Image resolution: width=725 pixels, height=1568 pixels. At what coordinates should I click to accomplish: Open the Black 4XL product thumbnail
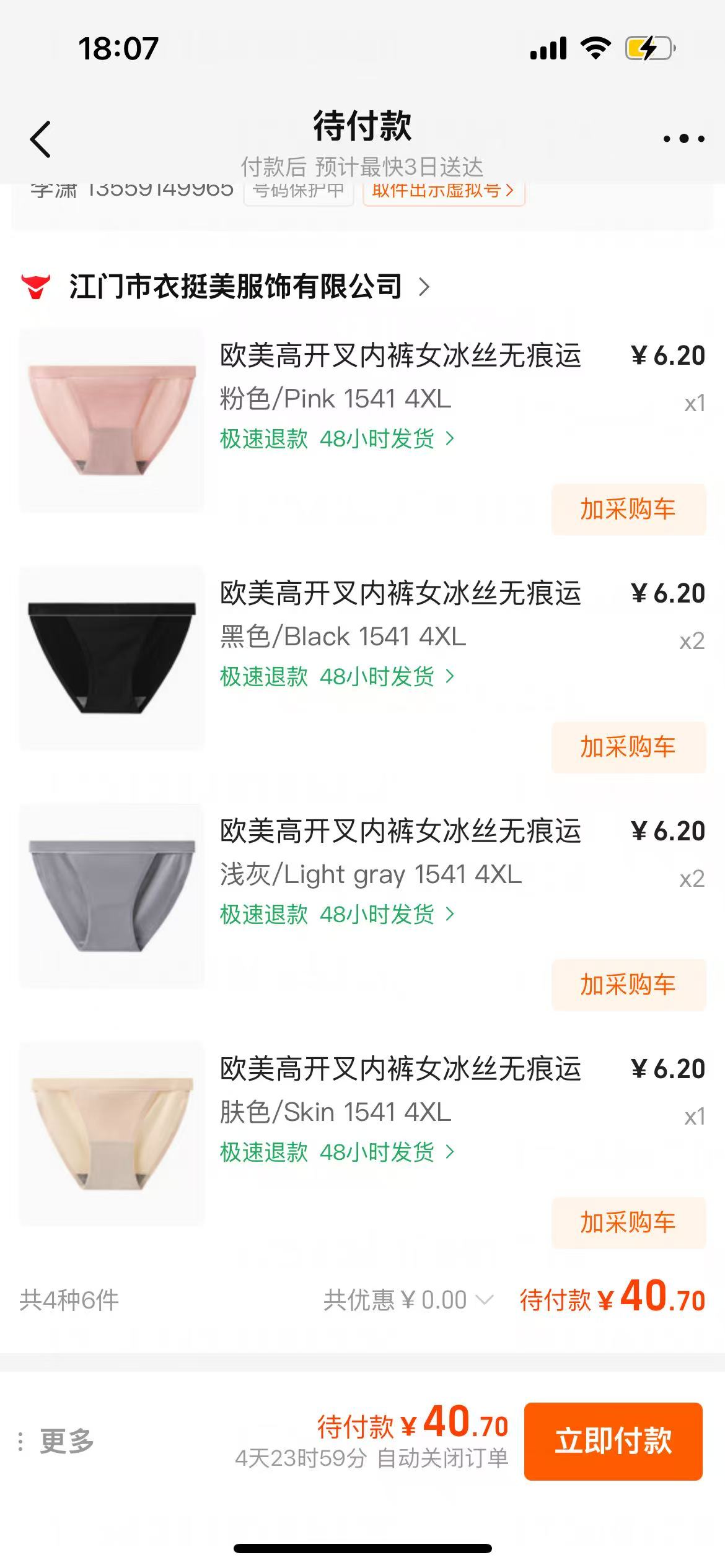(x=112, y=658)
